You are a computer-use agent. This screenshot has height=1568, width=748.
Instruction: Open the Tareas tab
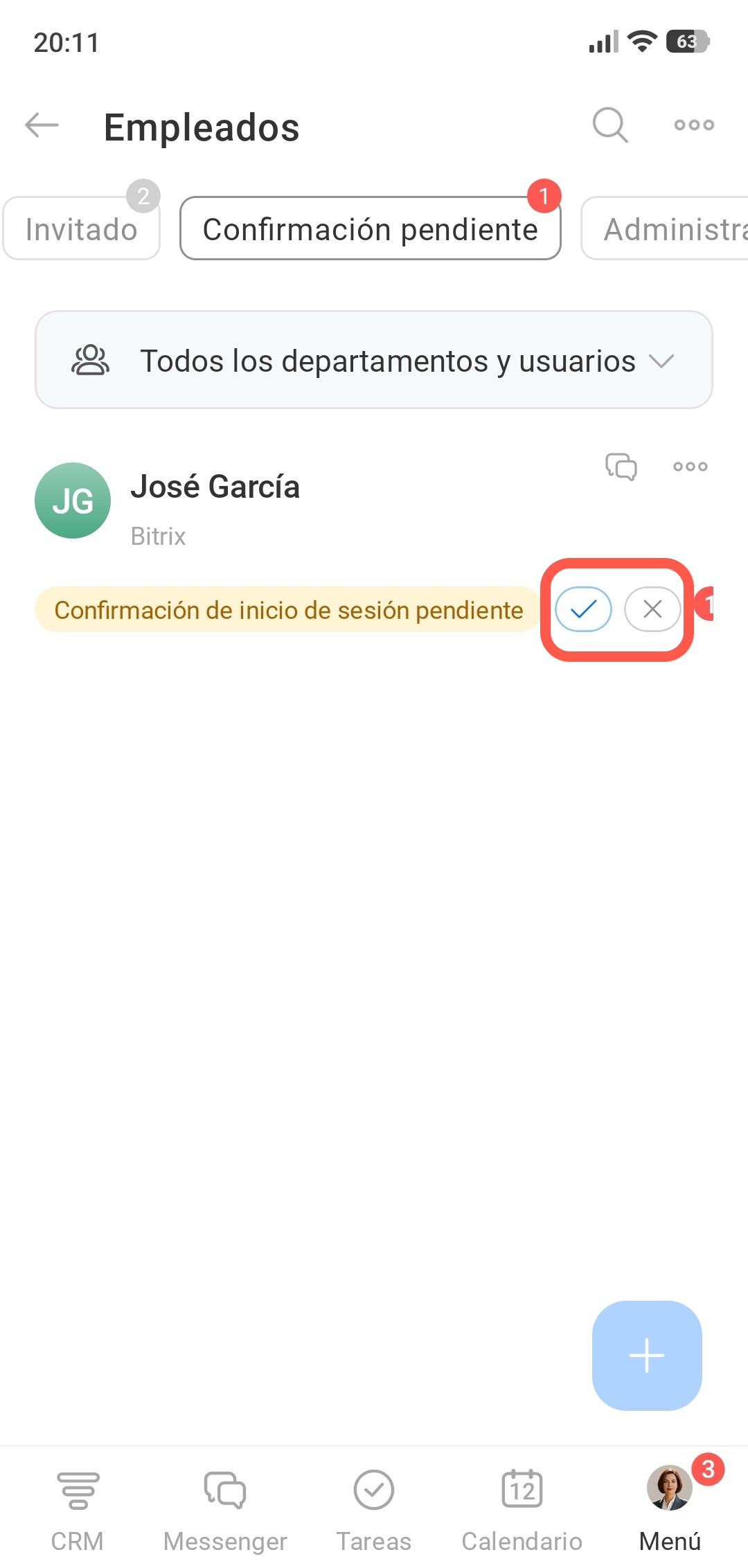point(374,1508)
